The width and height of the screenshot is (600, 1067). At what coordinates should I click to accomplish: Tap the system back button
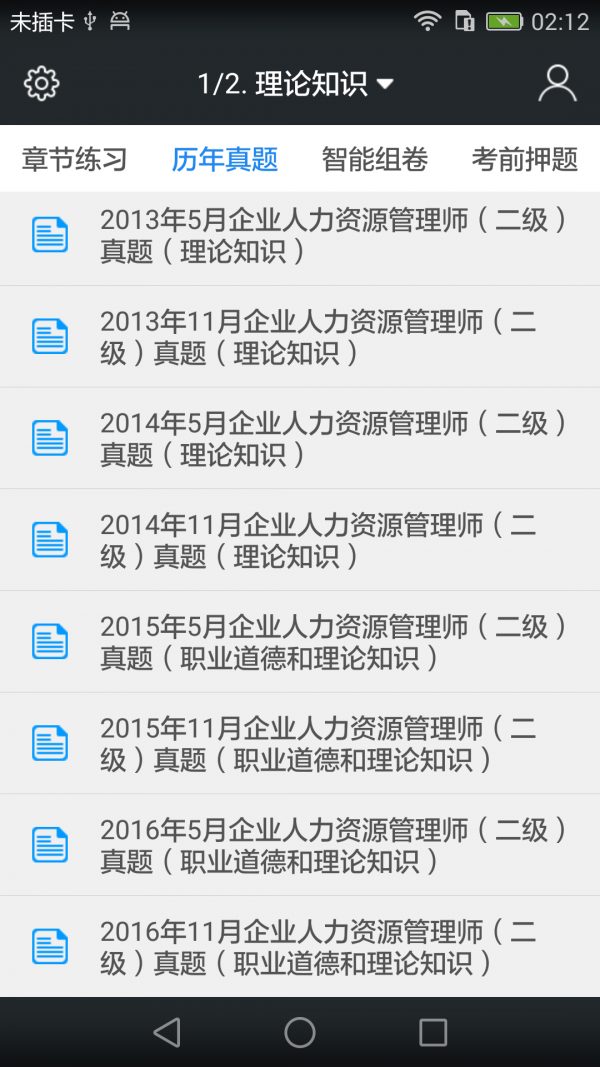167,1032
